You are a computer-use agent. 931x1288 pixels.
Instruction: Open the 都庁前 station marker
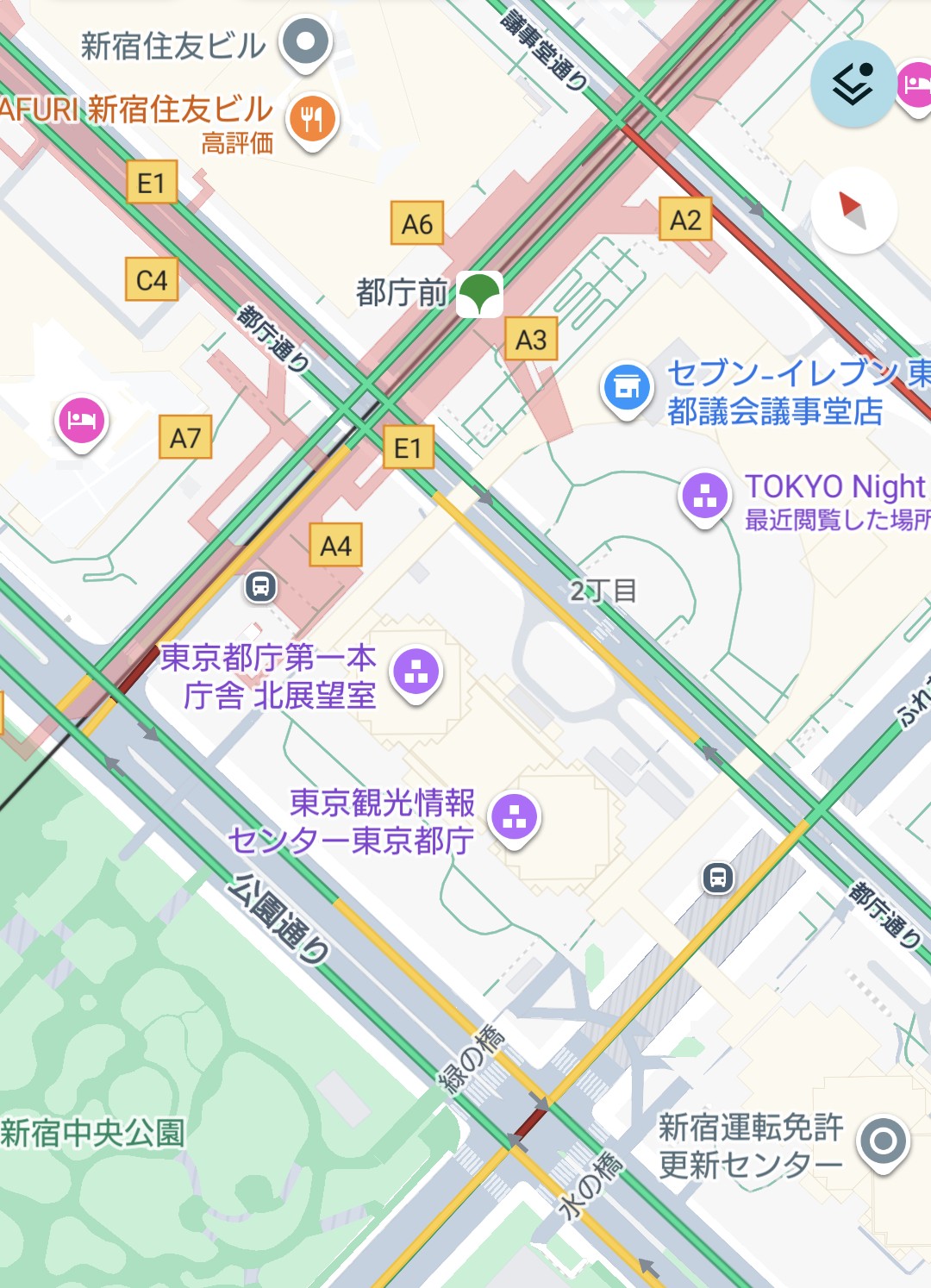coord(478,294)
